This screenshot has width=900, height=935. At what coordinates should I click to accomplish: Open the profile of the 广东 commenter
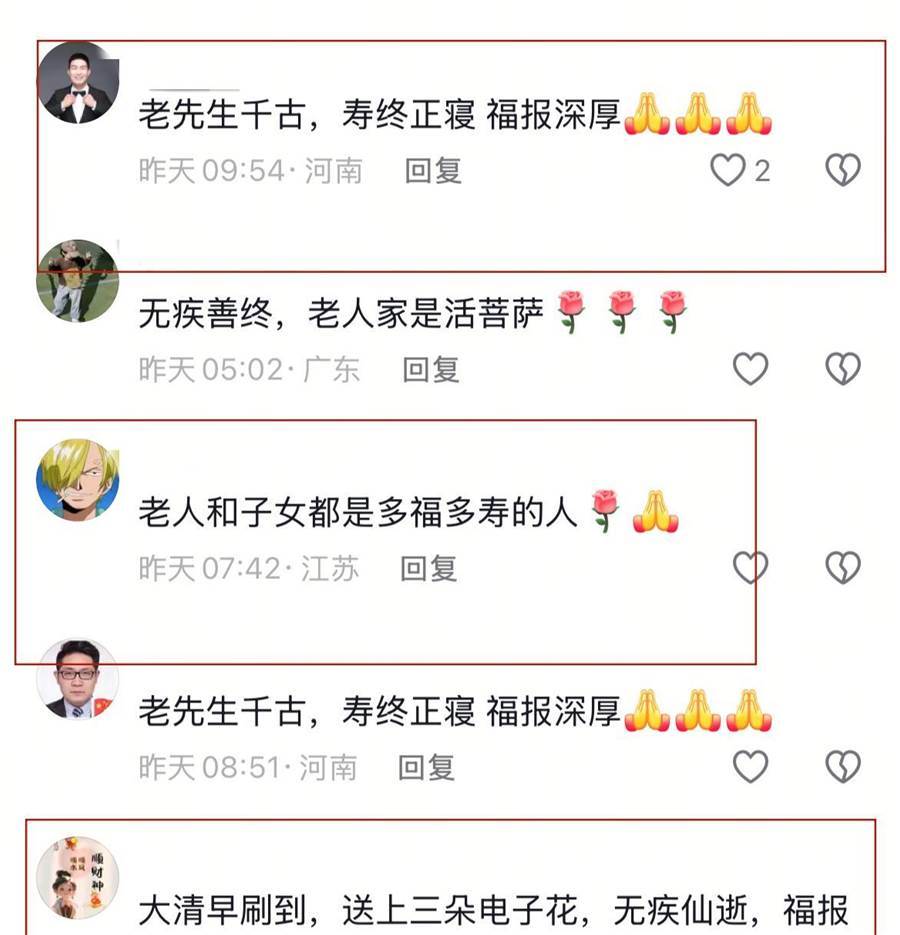point(78,281)
